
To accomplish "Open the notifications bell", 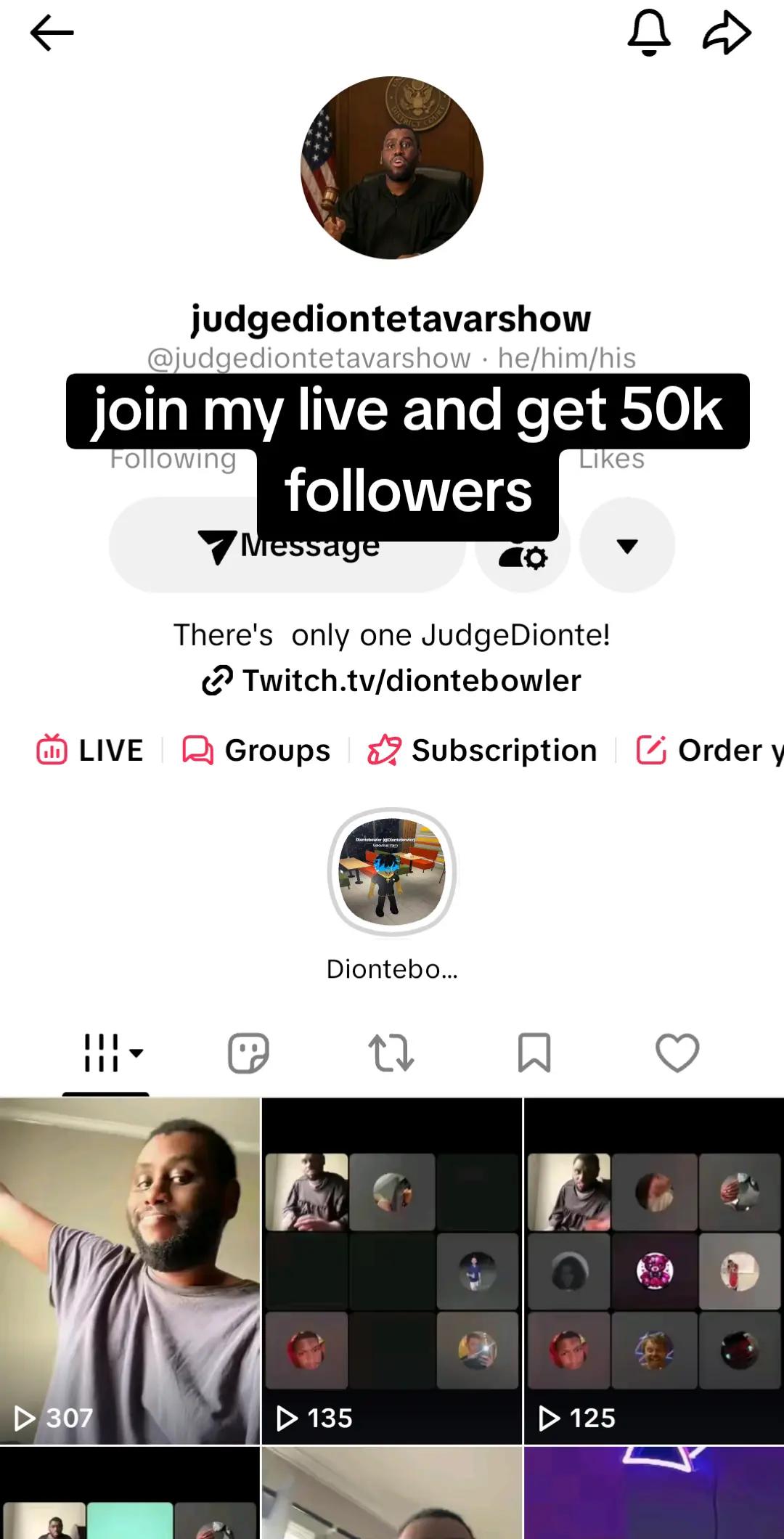I will 648,33.
